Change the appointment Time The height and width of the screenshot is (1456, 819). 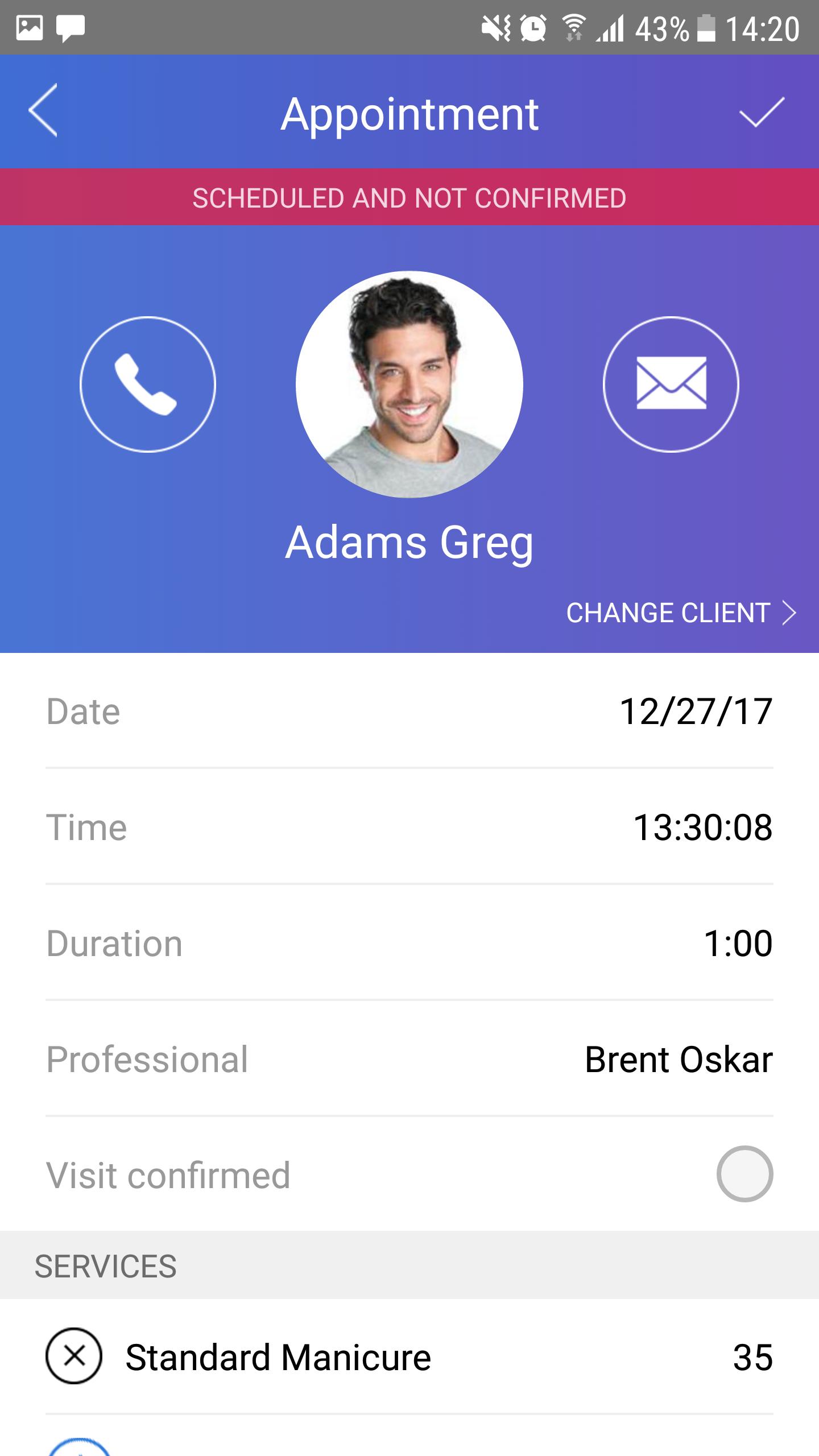coord(702,828)
